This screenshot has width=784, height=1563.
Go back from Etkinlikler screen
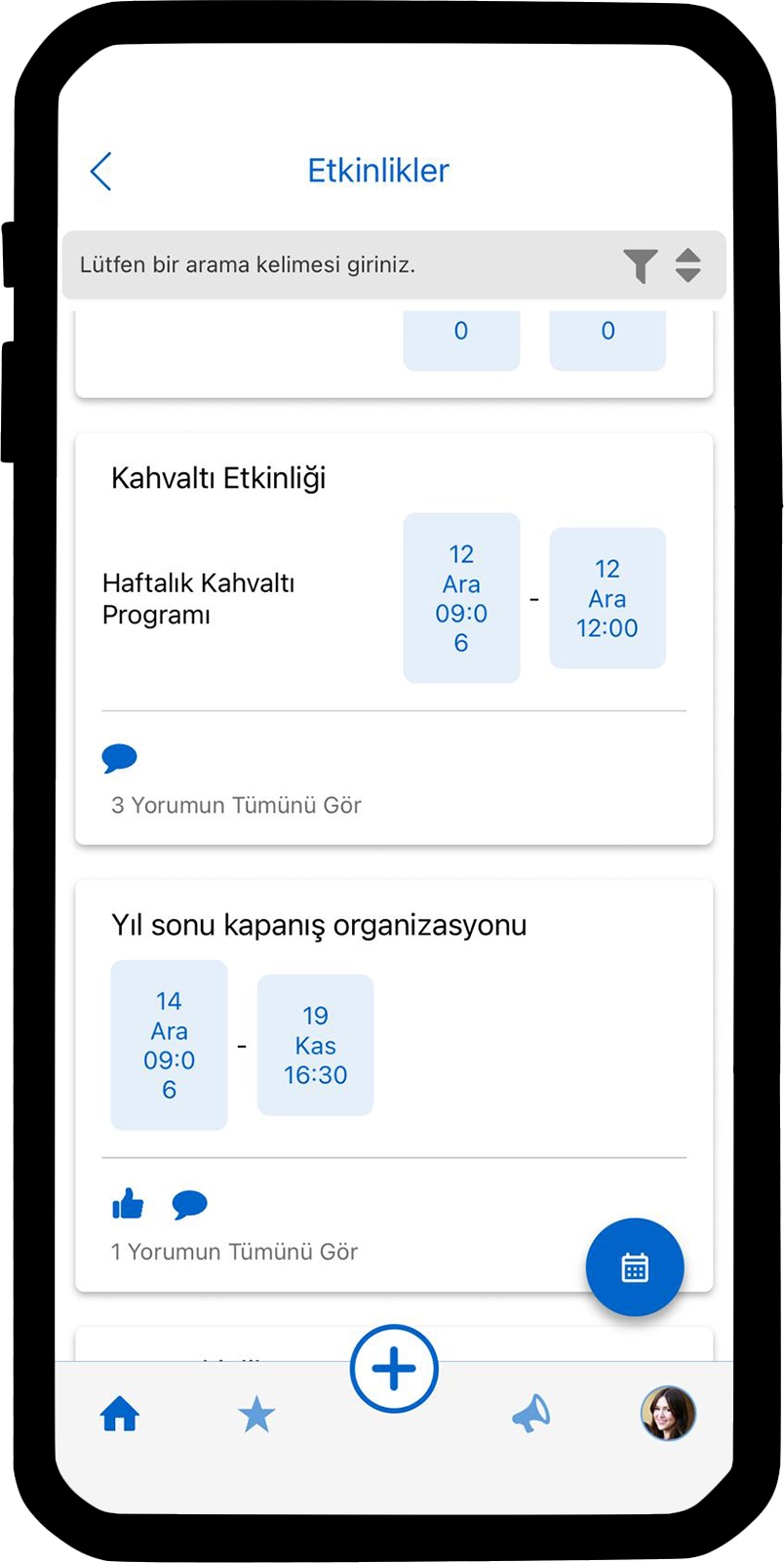(x=101, y=172)
